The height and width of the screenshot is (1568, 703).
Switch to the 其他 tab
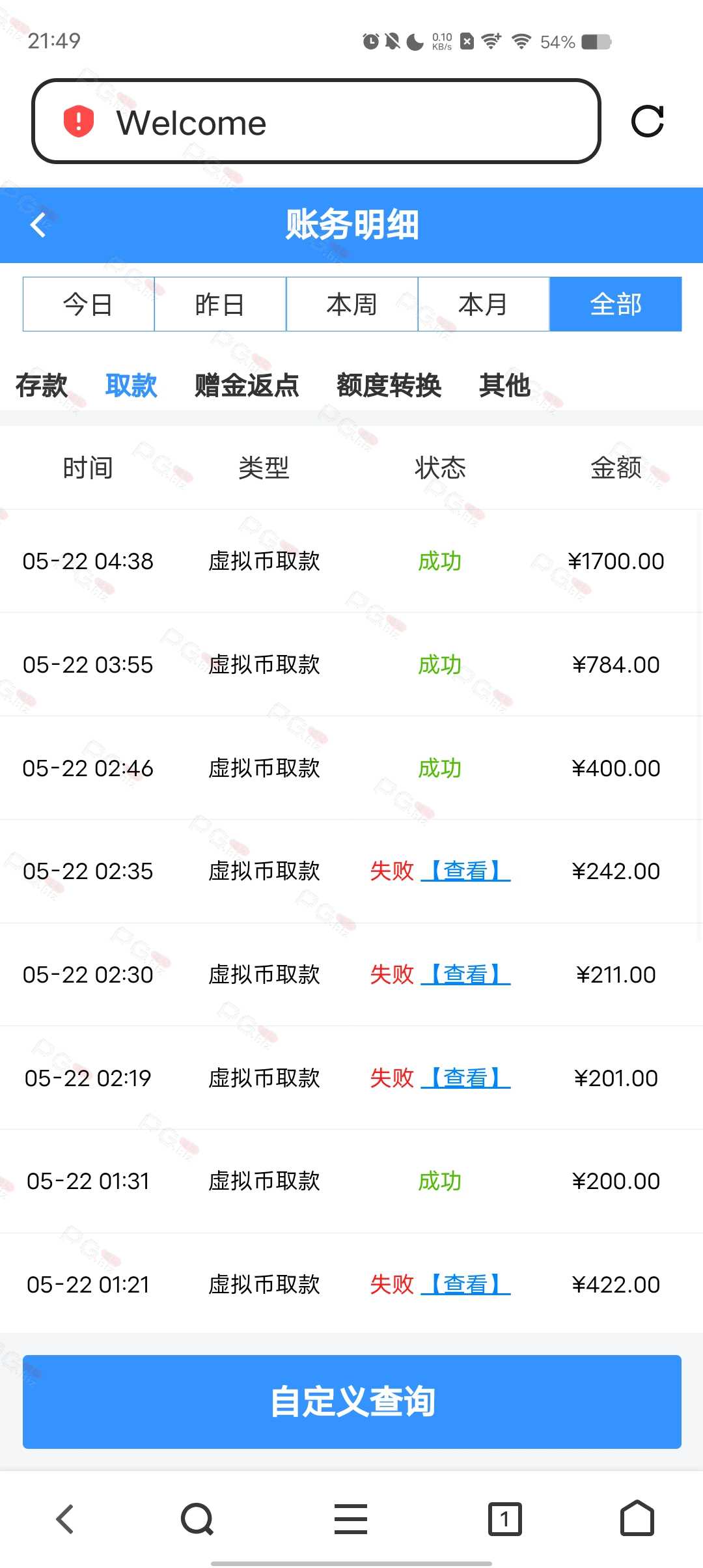[504, 385]
